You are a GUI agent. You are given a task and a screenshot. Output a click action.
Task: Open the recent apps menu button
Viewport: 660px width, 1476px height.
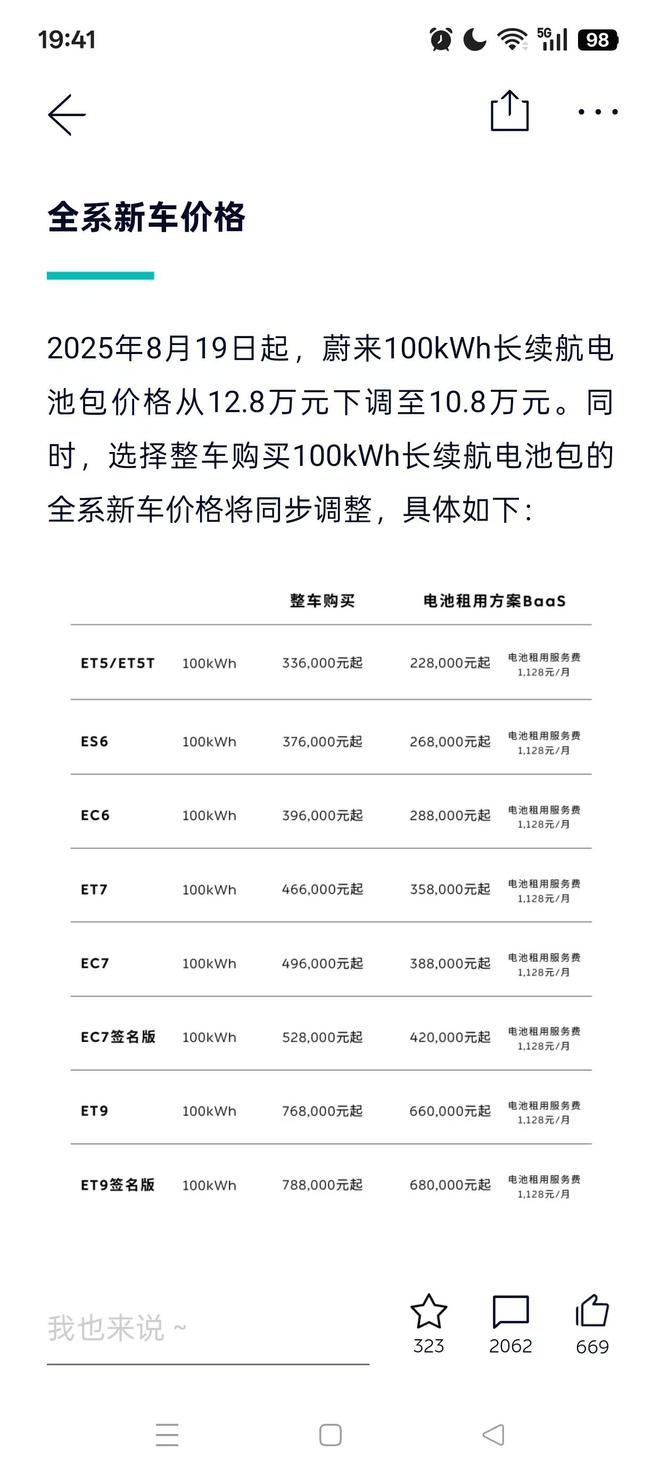coord(167,1435)
